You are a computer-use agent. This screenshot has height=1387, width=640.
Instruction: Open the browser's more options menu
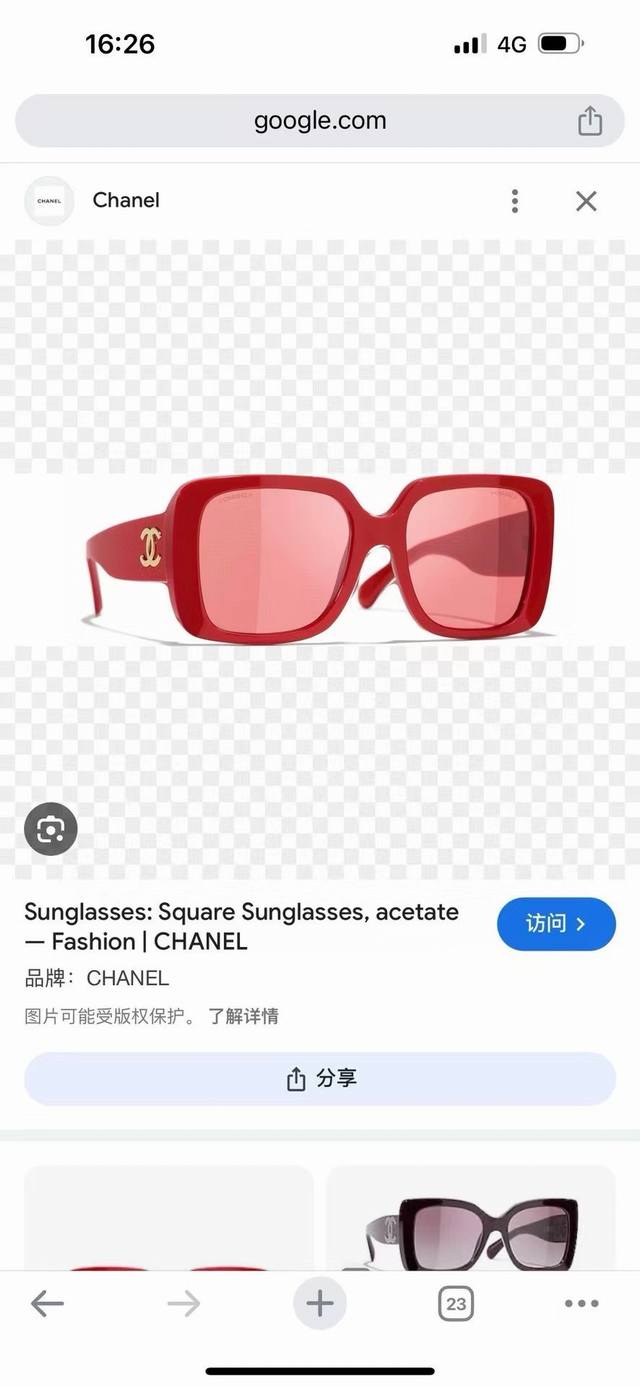pos(581,1303)
